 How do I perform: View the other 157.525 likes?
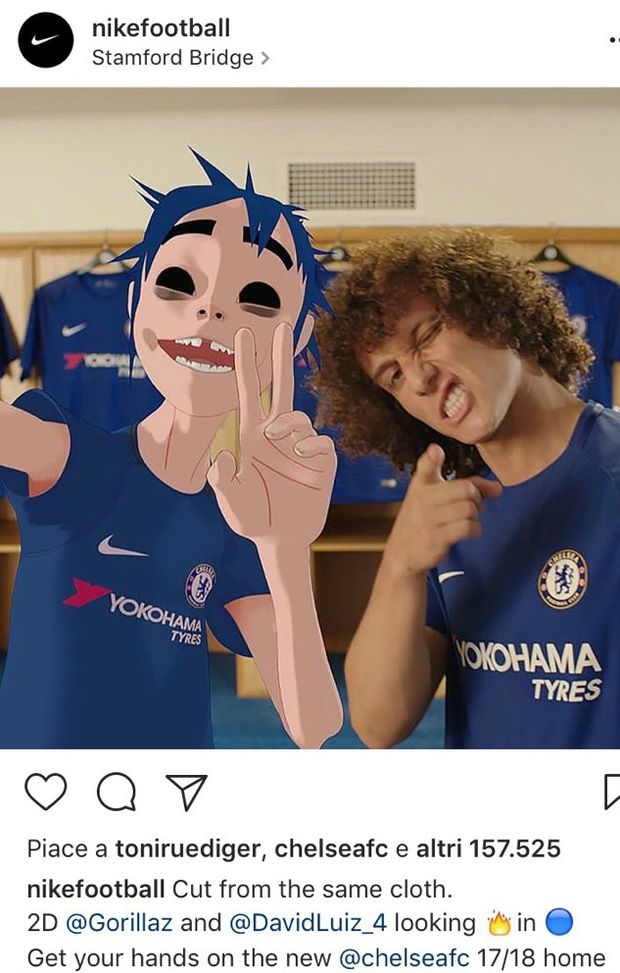pyautogui.click(x=489, y=850)
